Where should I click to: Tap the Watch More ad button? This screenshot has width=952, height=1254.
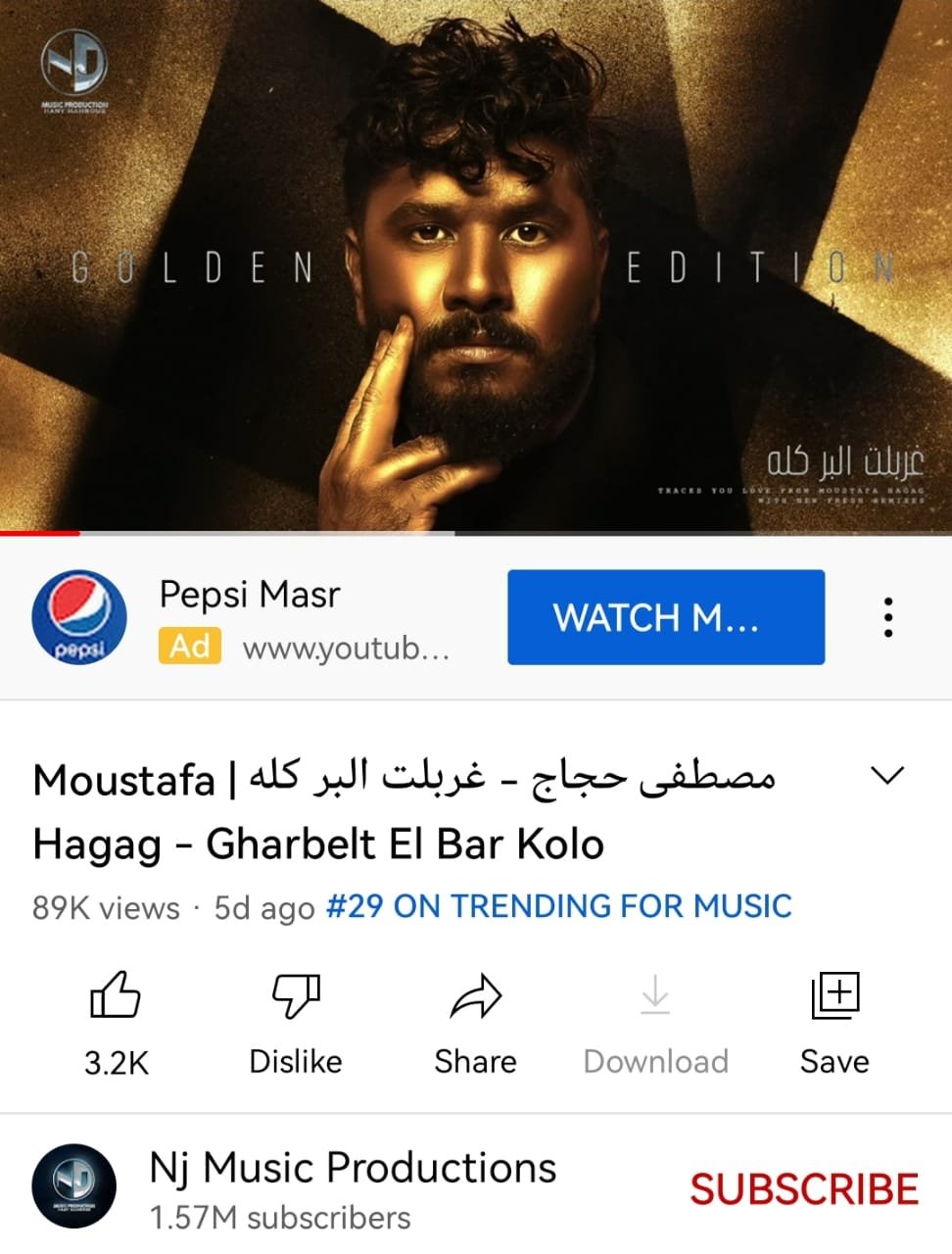pos(665,617)
